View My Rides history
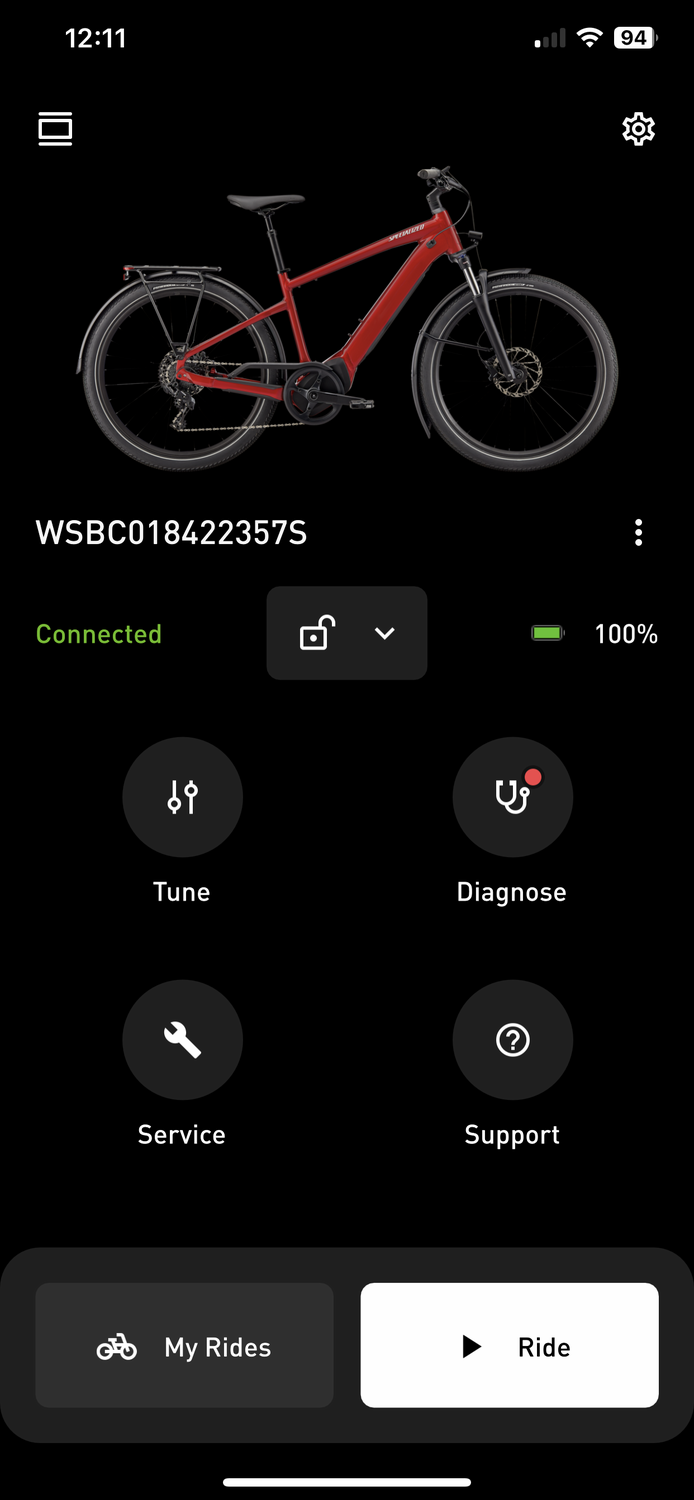Viewport: 694px width, 1500px height. point(184,1346)
